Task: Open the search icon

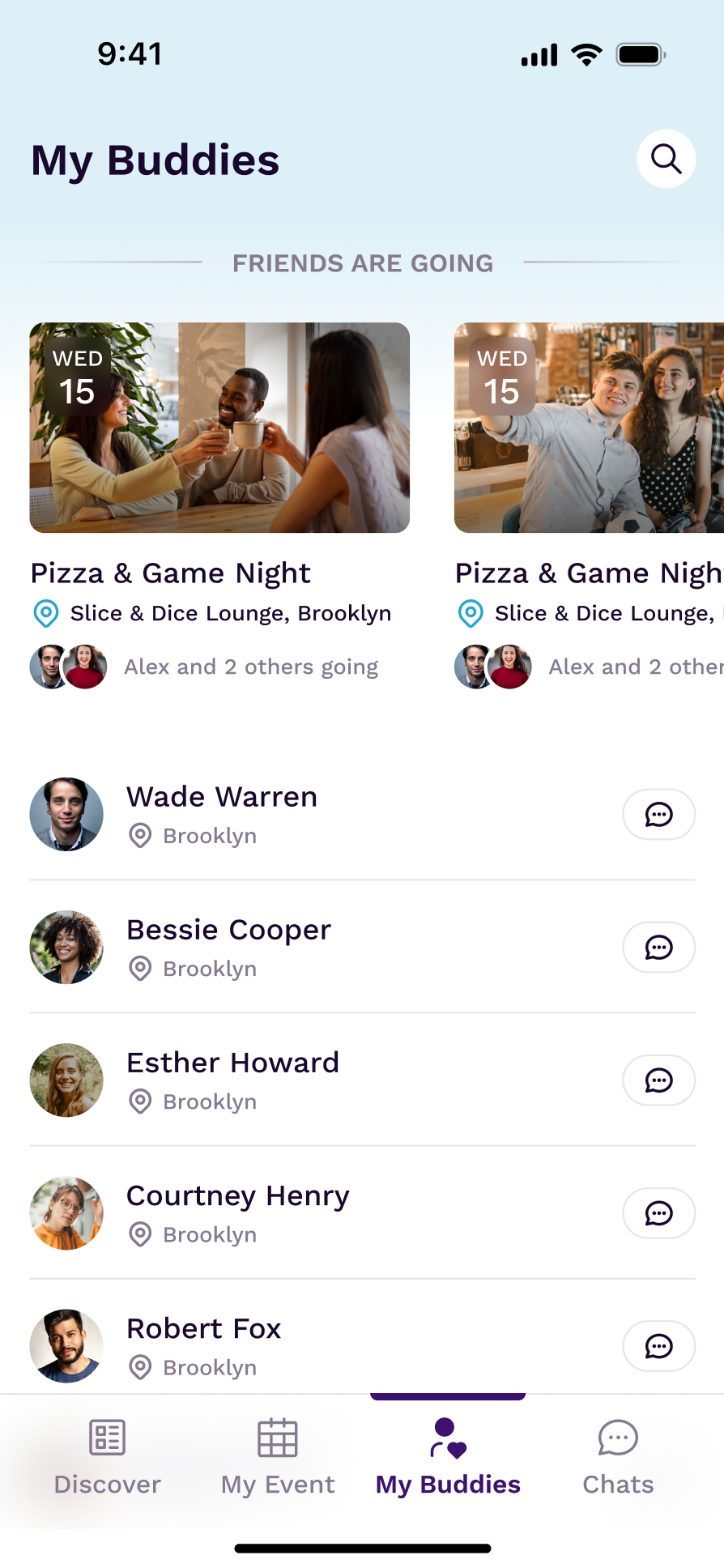Action: click(666, 159)
